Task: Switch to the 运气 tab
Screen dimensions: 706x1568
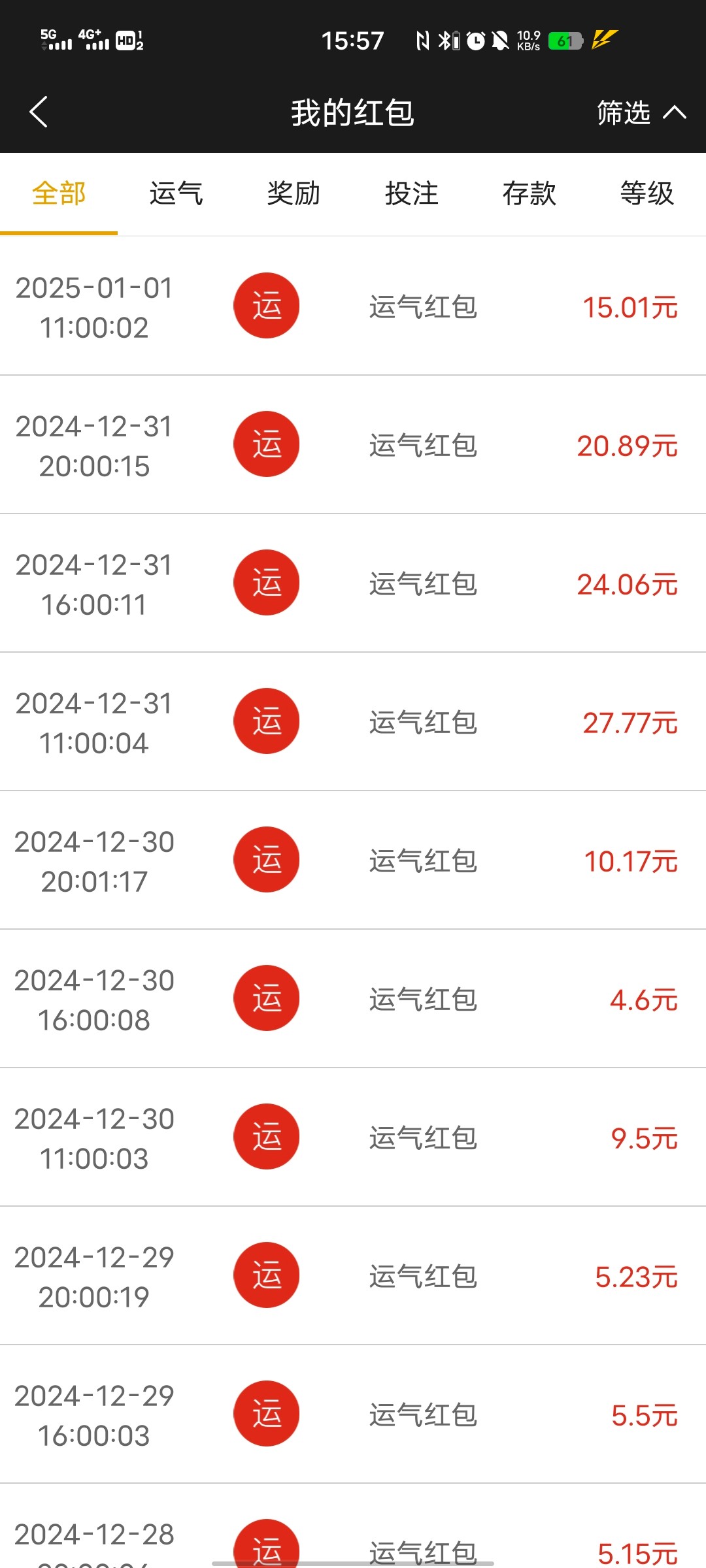Action: pos(176,194)
